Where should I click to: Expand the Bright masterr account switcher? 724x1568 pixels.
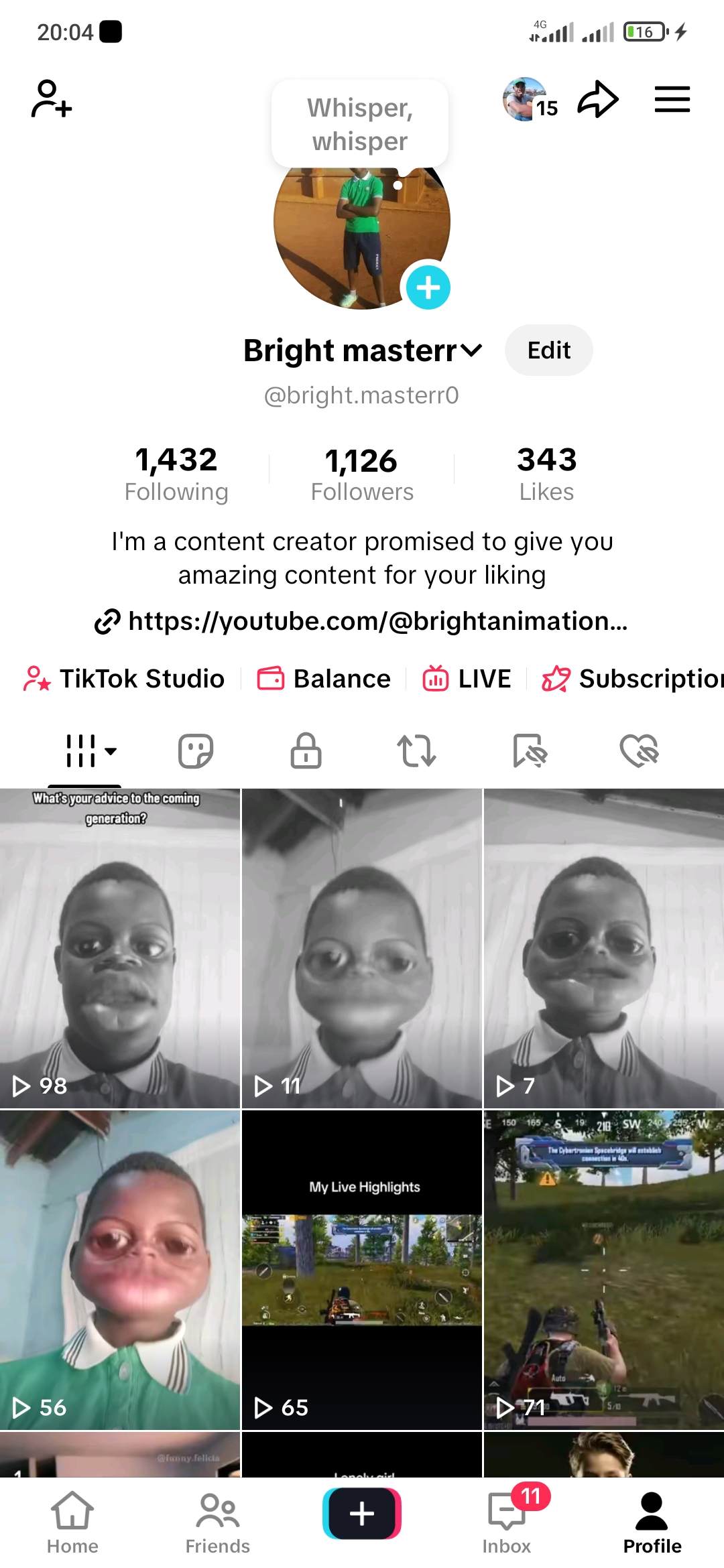click(471, 350)
